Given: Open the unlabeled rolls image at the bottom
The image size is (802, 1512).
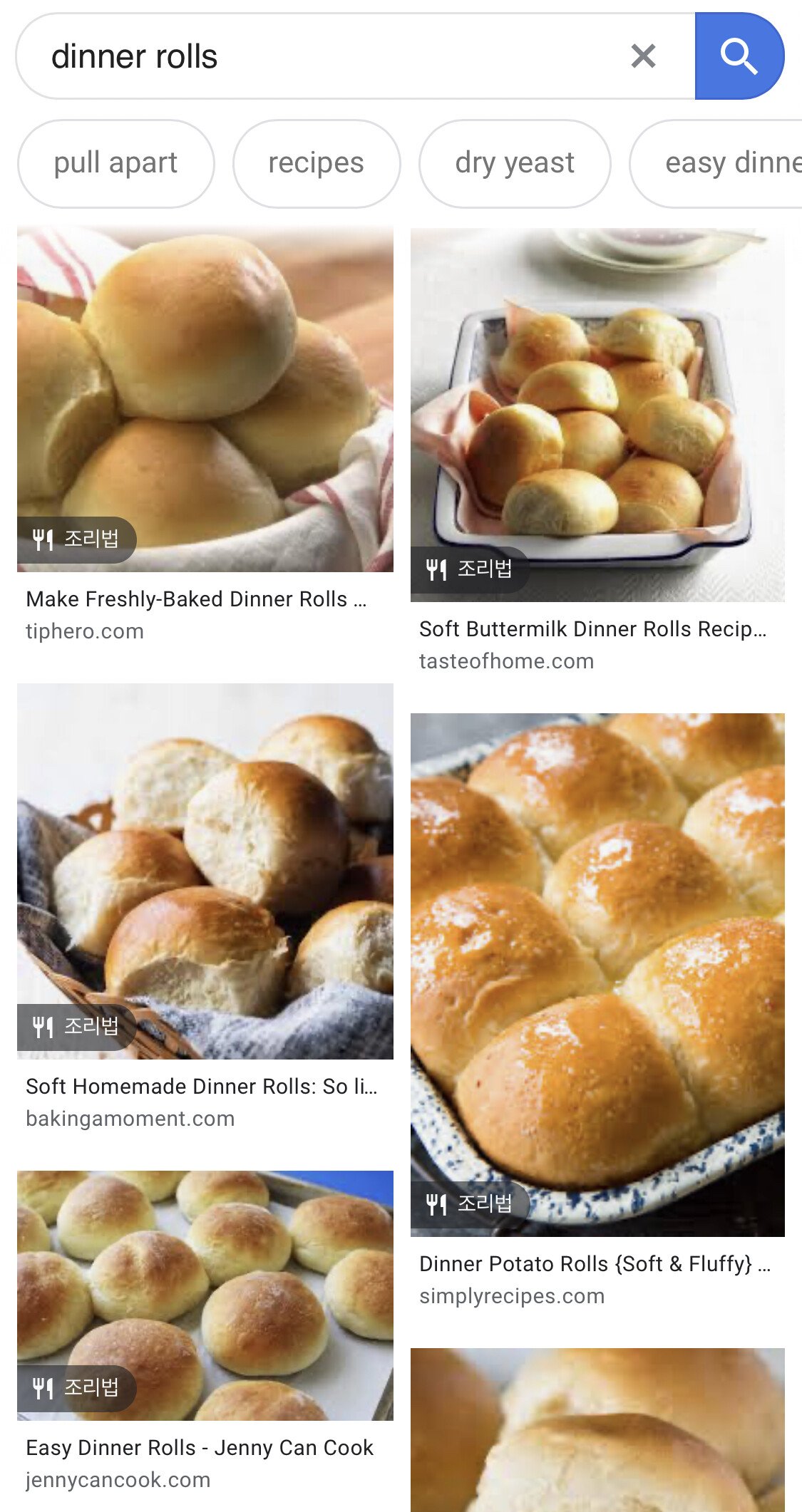Looking at the screenshot, I should (597, 1429).
